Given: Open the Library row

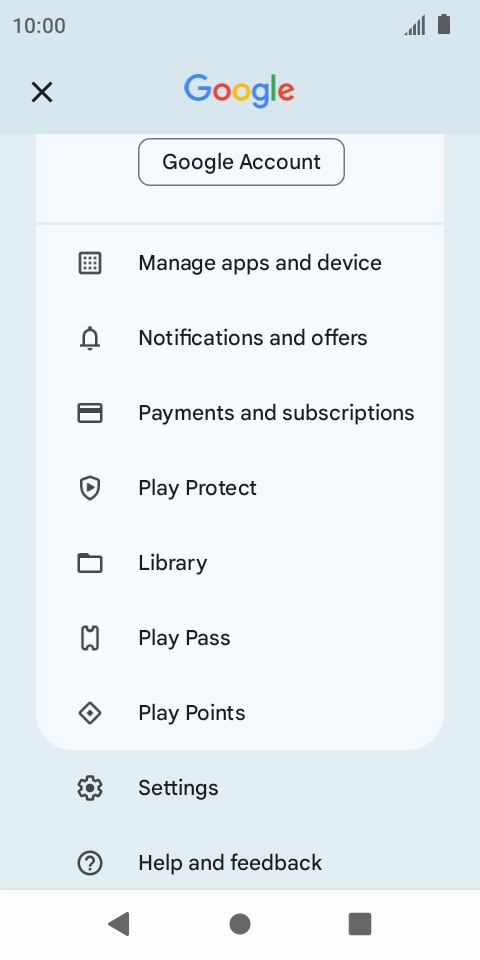Looking at the screenshot, I should coord(240,563).
